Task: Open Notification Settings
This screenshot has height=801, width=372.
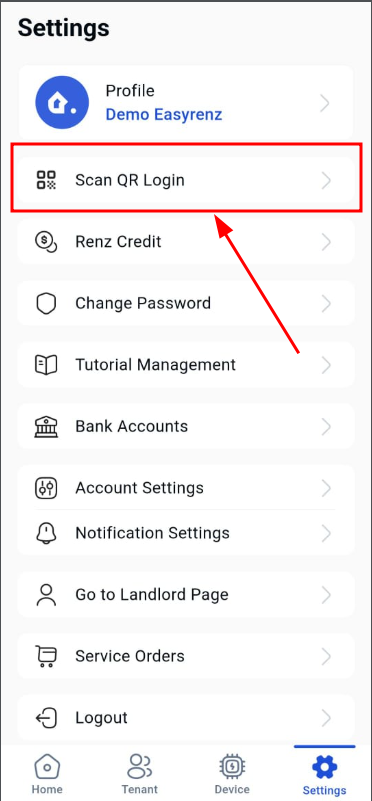Action: 186,533
